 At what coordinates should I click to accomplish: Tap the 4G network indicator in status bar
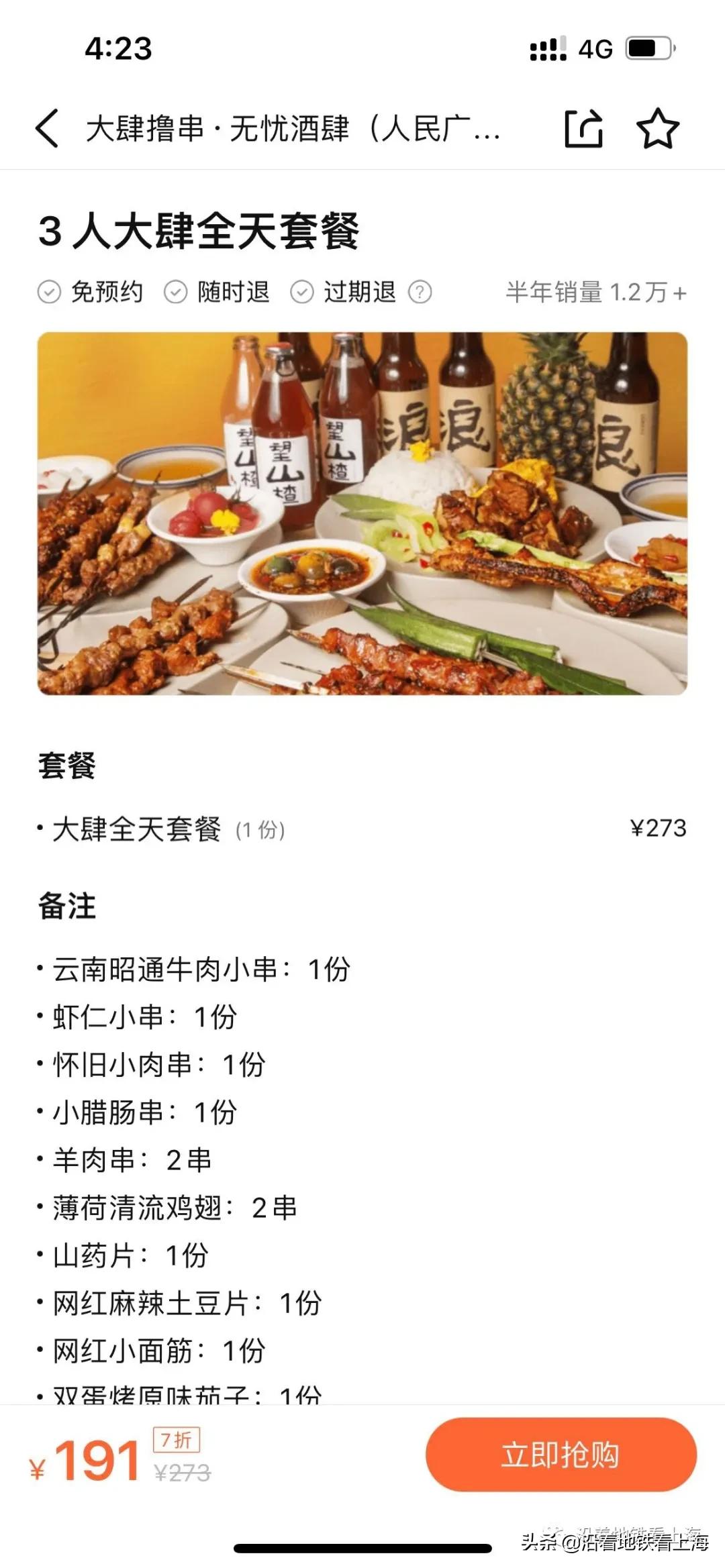(x=593, y=47)
